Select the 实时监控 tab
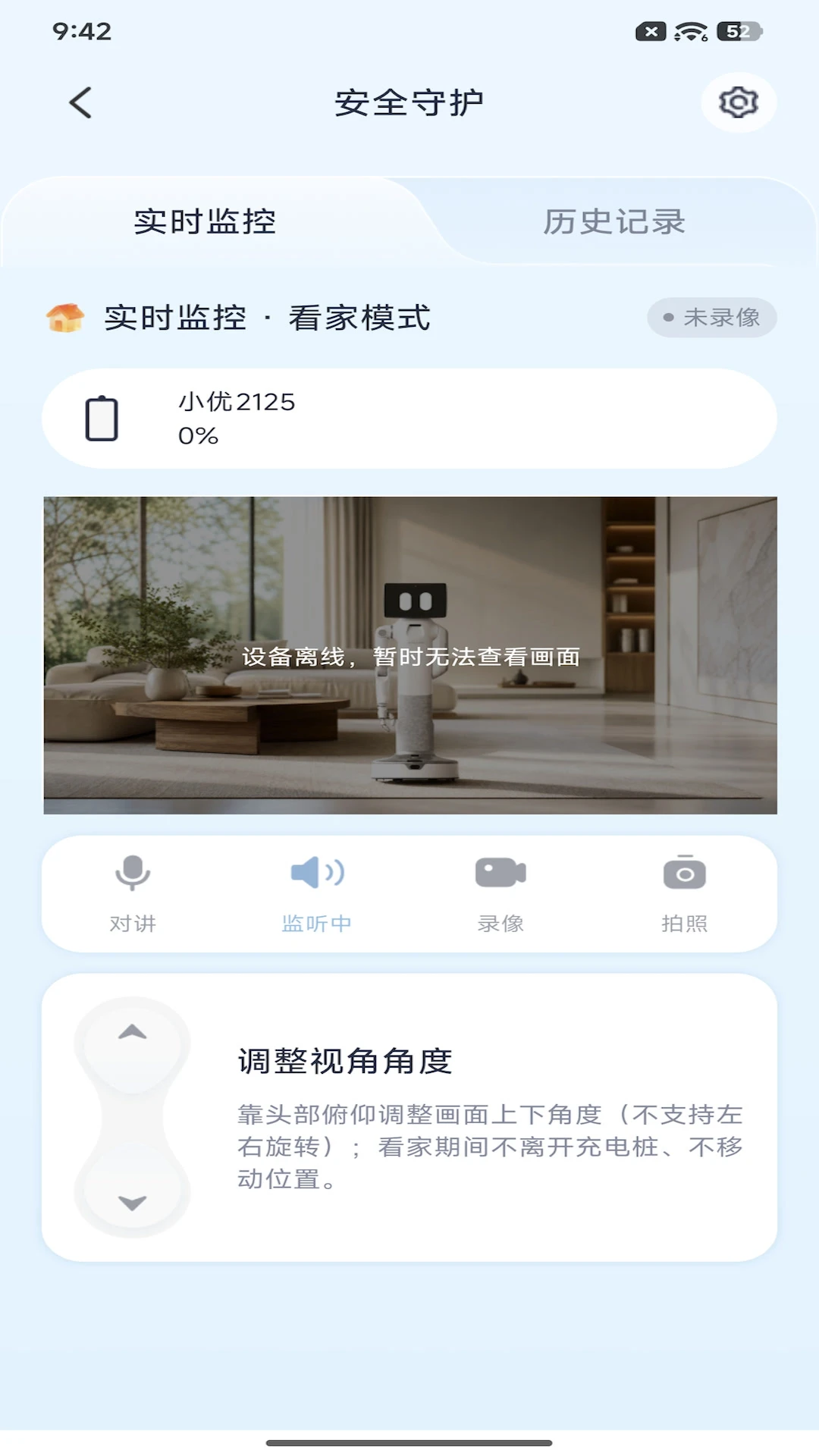The width and height of the screenshot is (819, 1456). [x=205, y=221]
